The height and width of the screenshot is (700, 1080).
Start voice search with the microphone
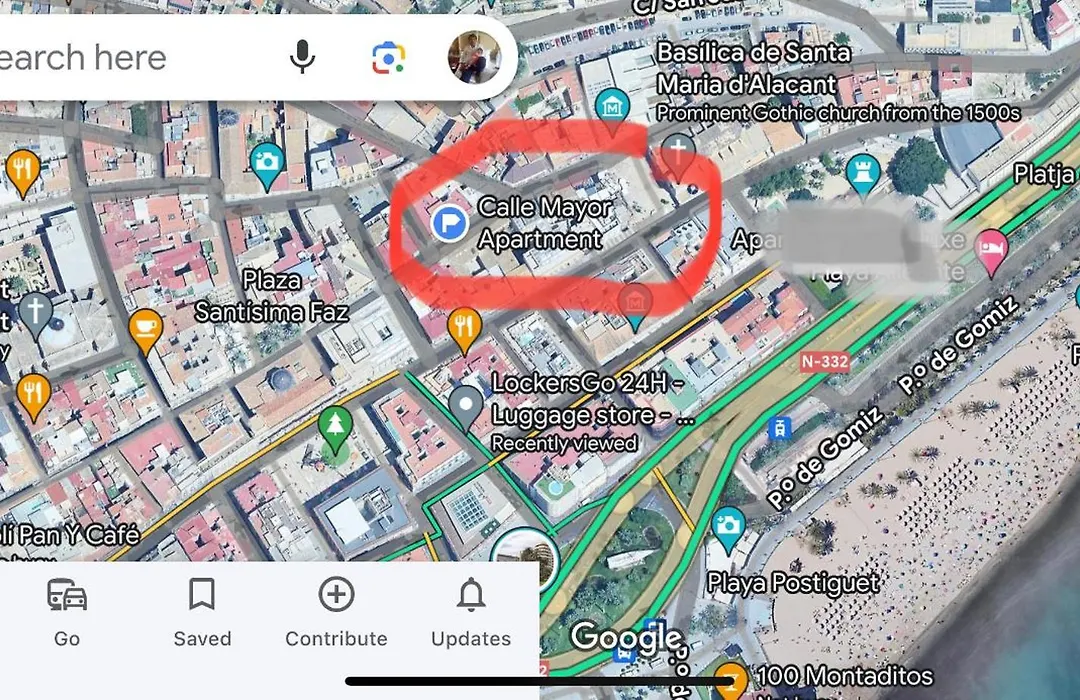tap(302, 57)
